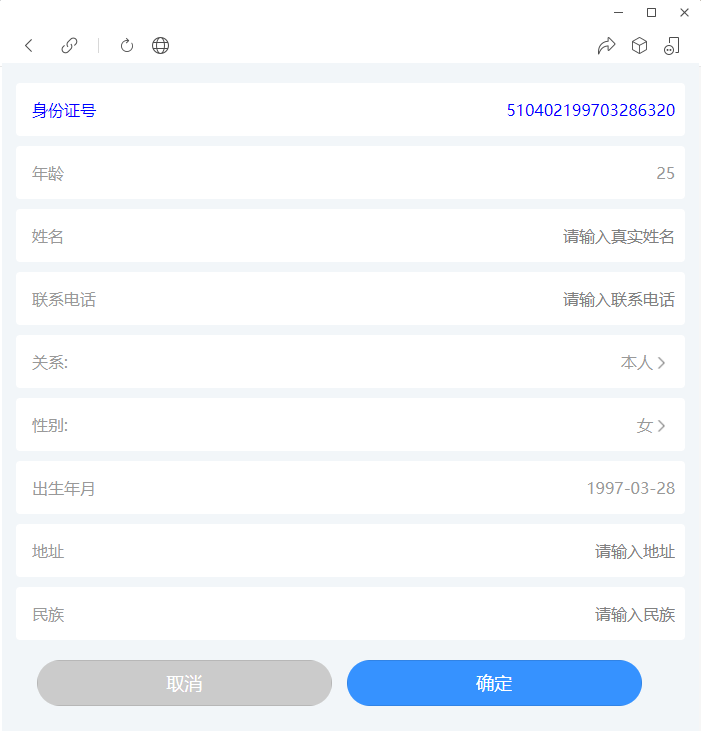Confirm with the 确定 button
This screenshot has height=731, width=701.
click(x=494, y=683)
